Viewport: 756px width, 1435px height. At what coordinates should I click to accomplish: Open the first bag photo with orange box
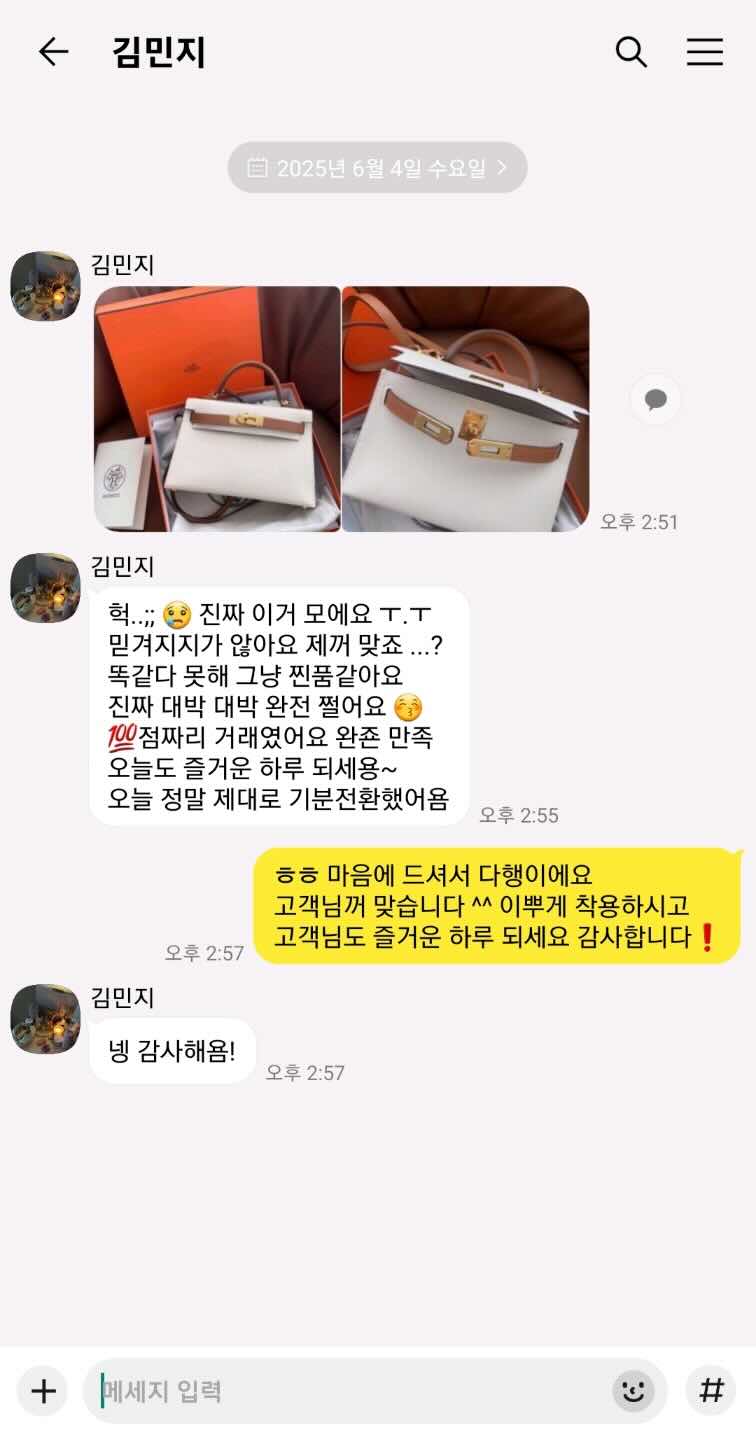[218, 408]
